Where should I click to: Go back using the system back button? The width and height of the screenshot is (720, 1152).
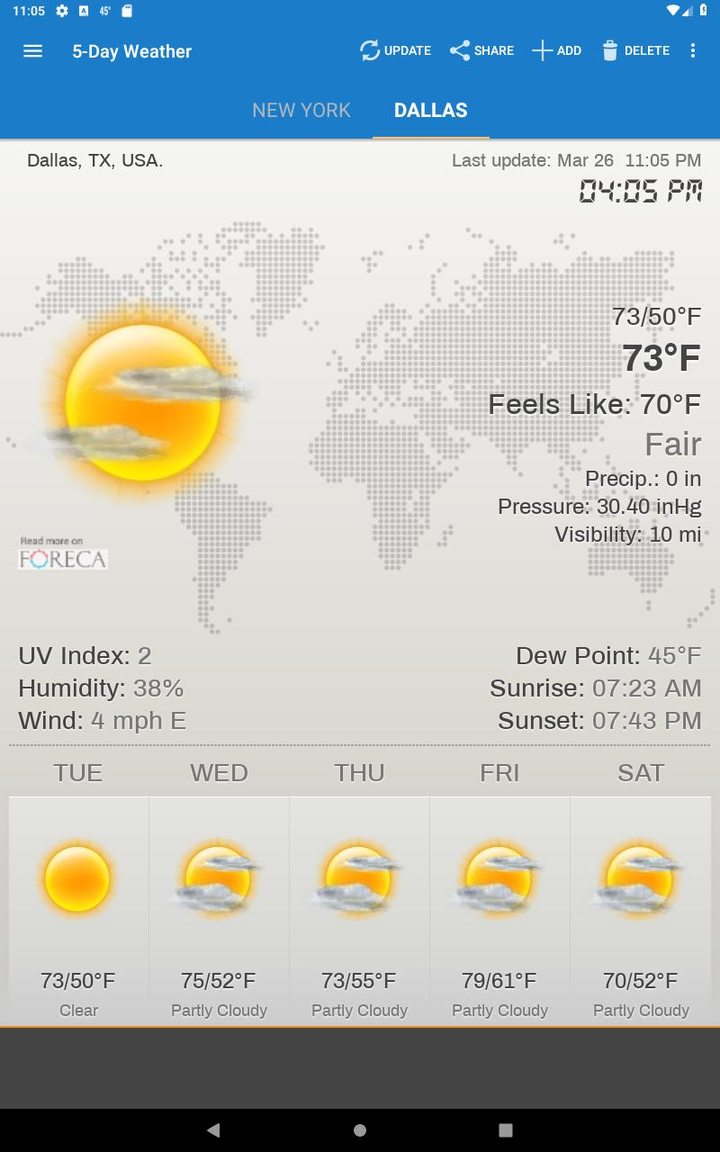tap(213, 1130)
